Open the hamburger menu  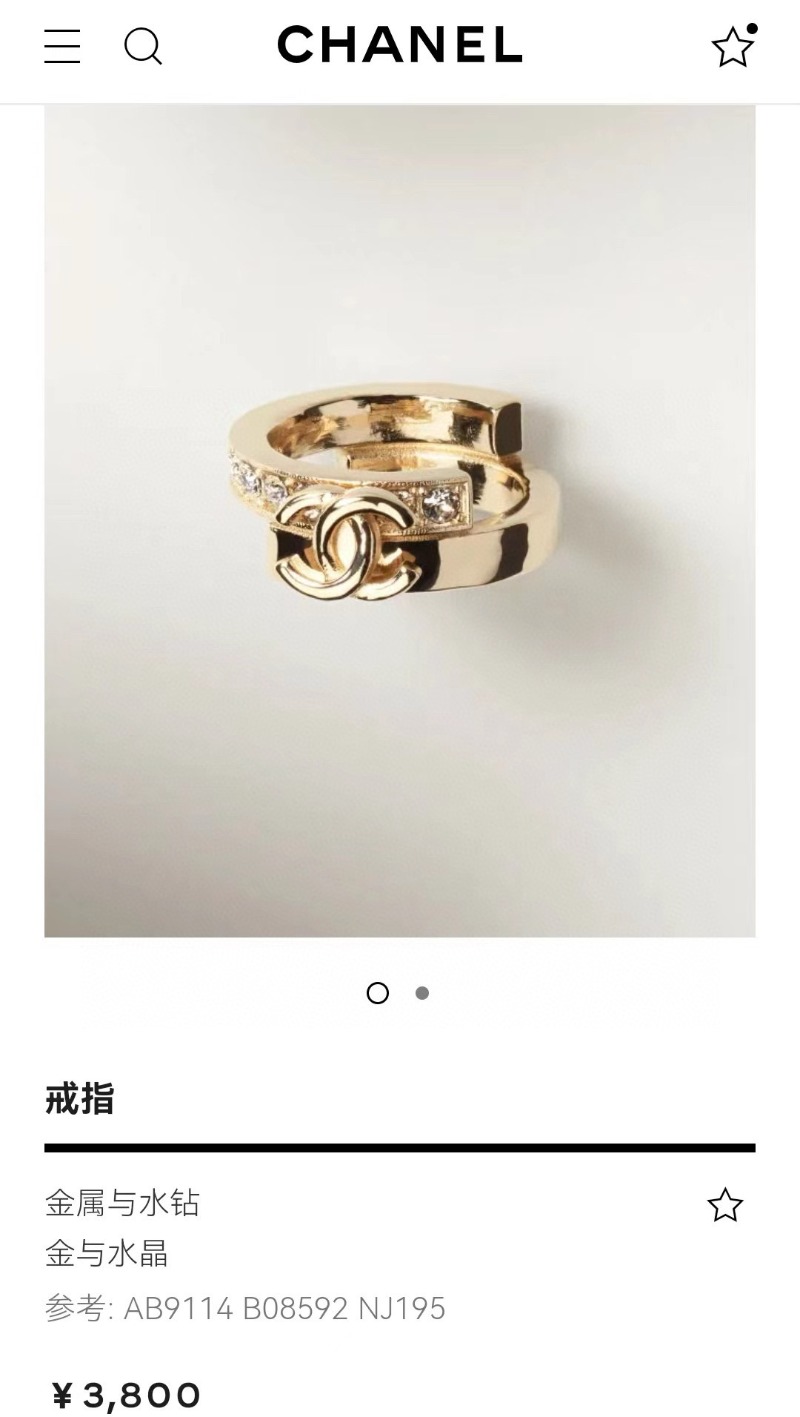point(62,47)
